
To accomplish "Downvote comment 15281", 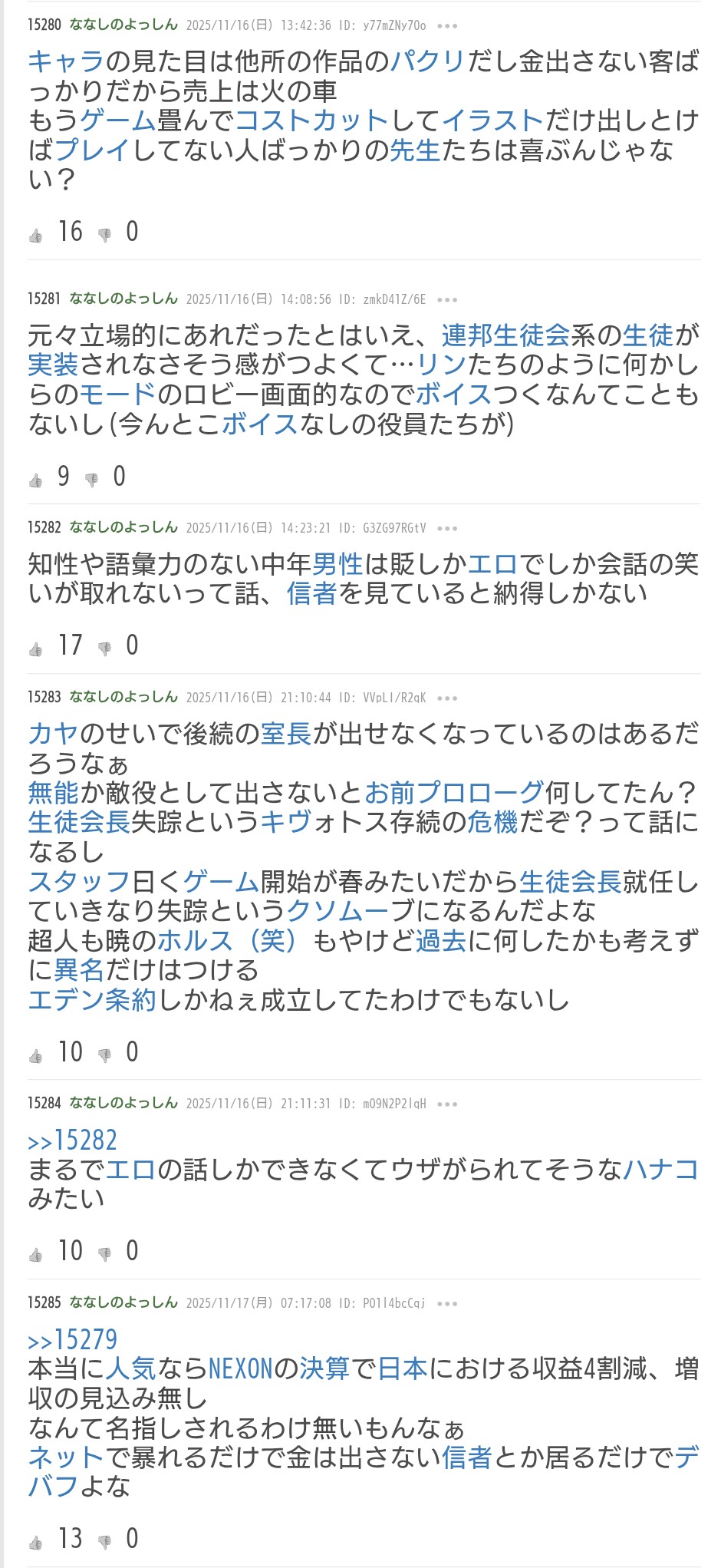I will coord(92,480).
